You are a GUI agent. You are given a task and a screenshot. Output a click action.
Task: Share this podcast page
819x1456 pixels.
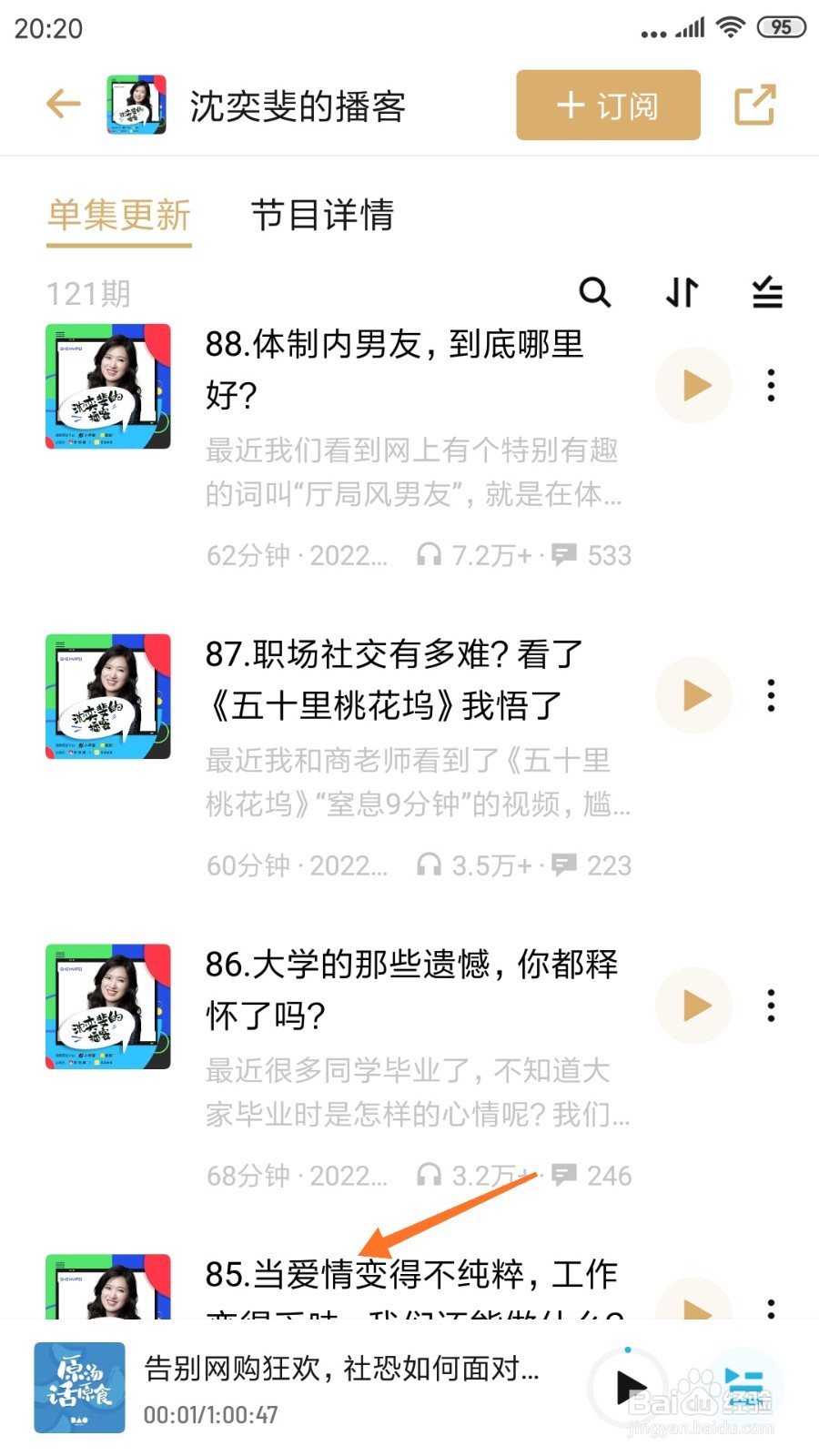(x=754, y=105)
